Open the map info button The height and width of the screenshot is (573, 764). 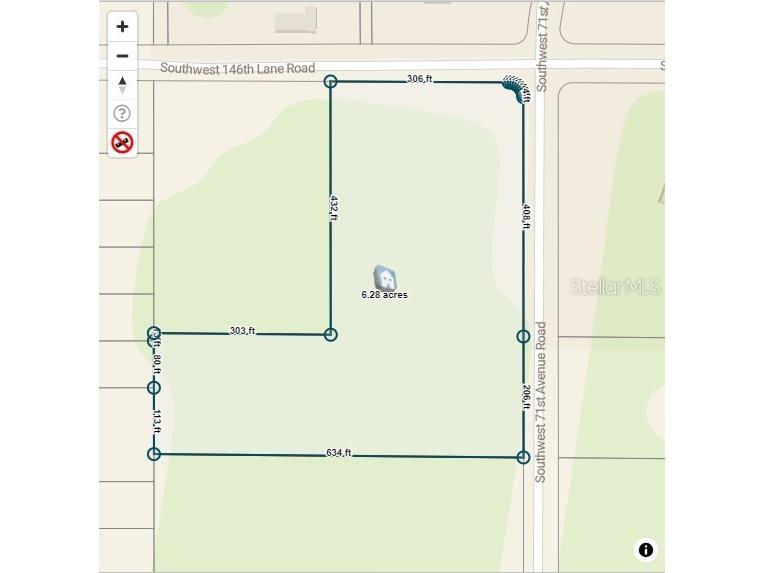646,550
